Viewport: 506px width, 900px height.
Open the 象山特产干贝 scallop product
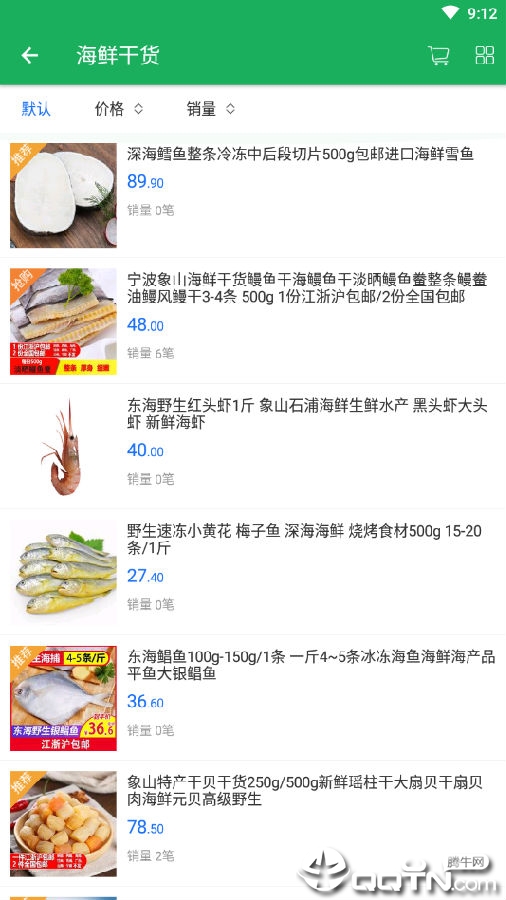tap(253, 824)
